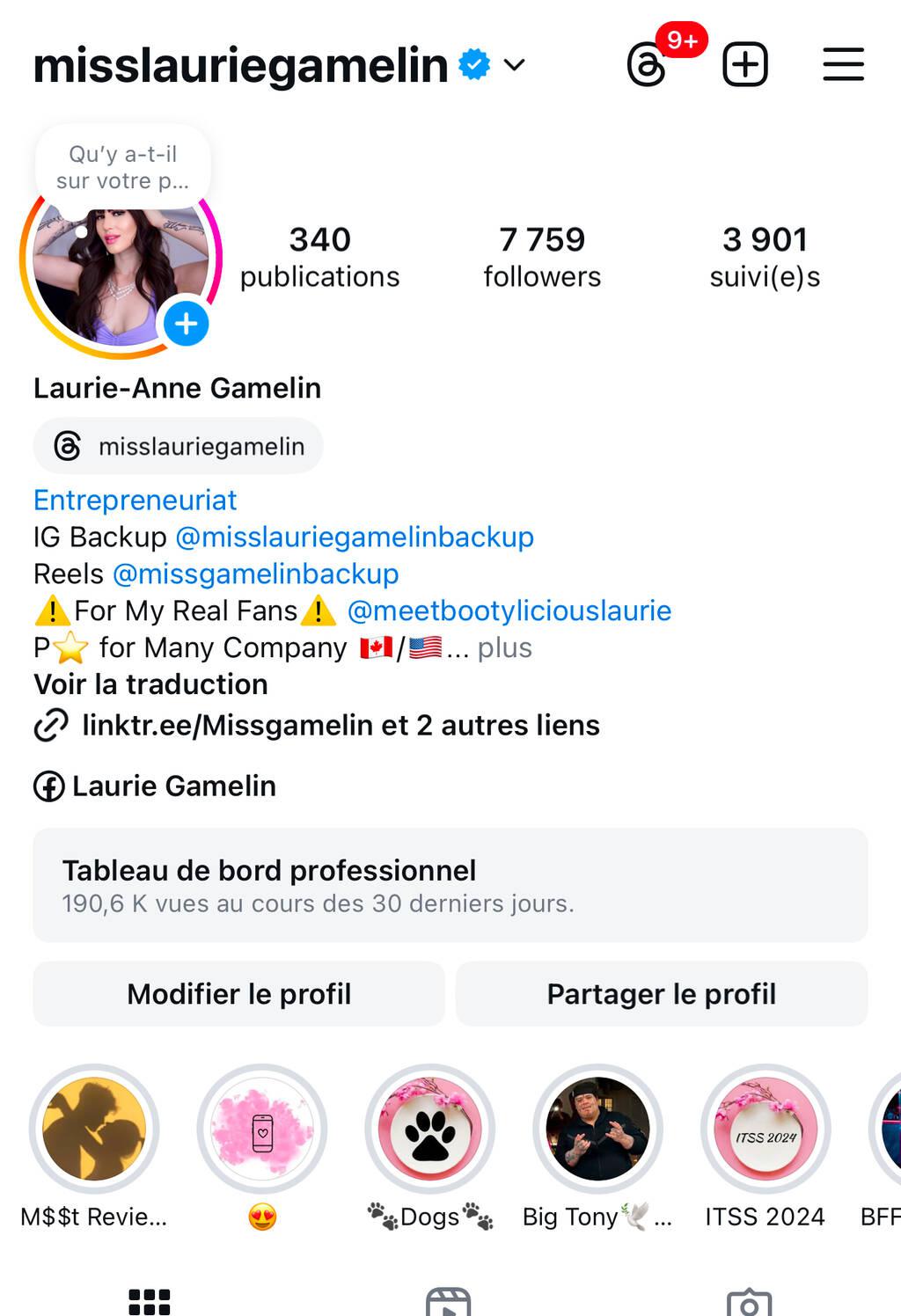The image size is (901, 1316).
Task: Tap Modifier le profil button
Action: 238,994
